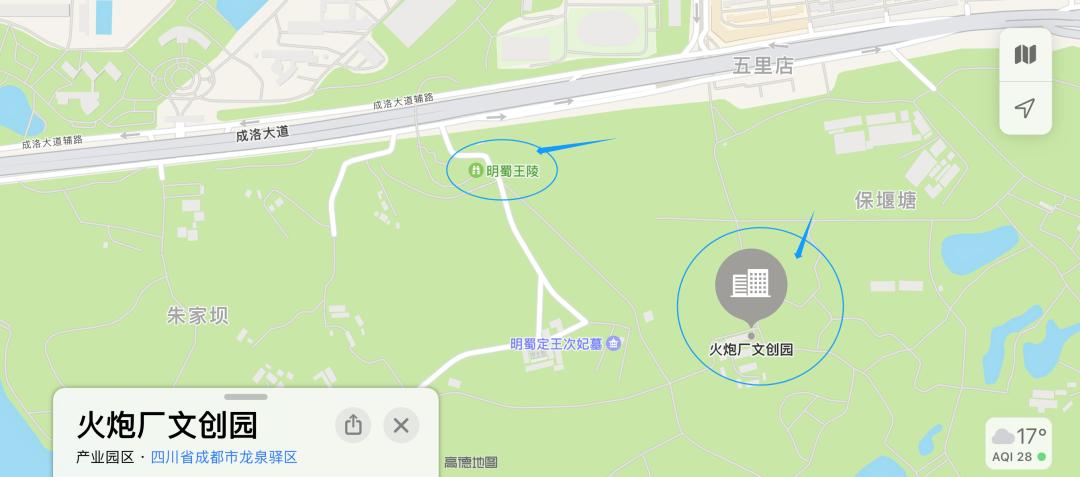Close the 火炮厂文创园 place card

click(x=401, y=425)
